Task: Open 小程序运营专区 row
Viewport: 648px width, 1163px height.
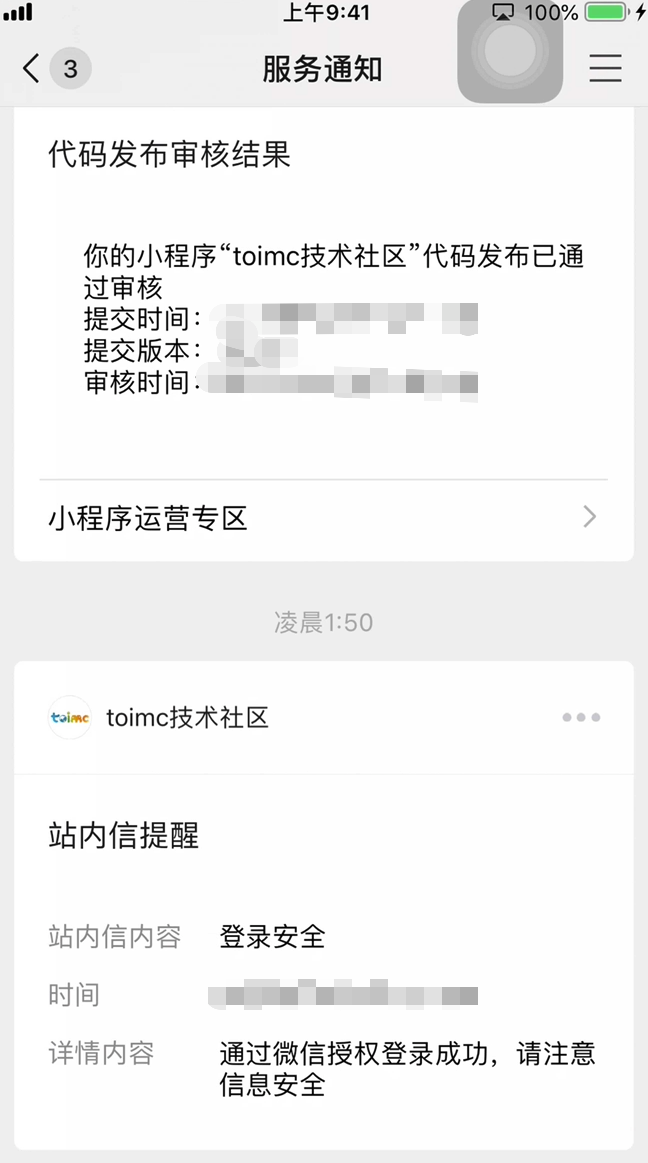Action: tap(323, 518)
